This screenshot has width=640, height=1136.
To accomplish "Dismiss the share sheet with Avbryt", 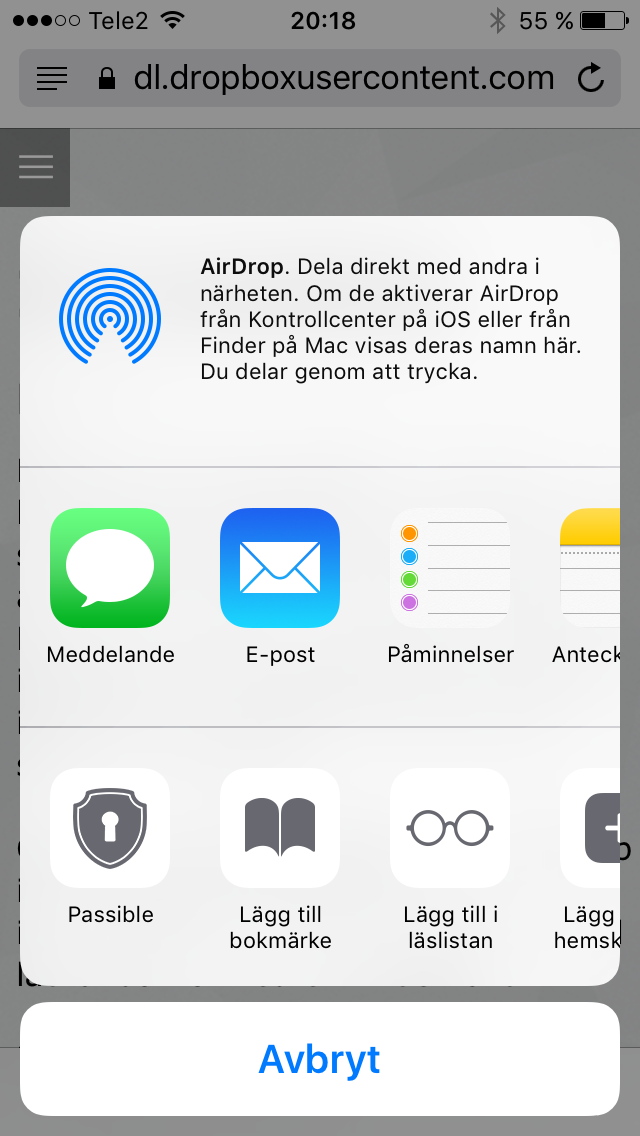I will click(320, 1059).
